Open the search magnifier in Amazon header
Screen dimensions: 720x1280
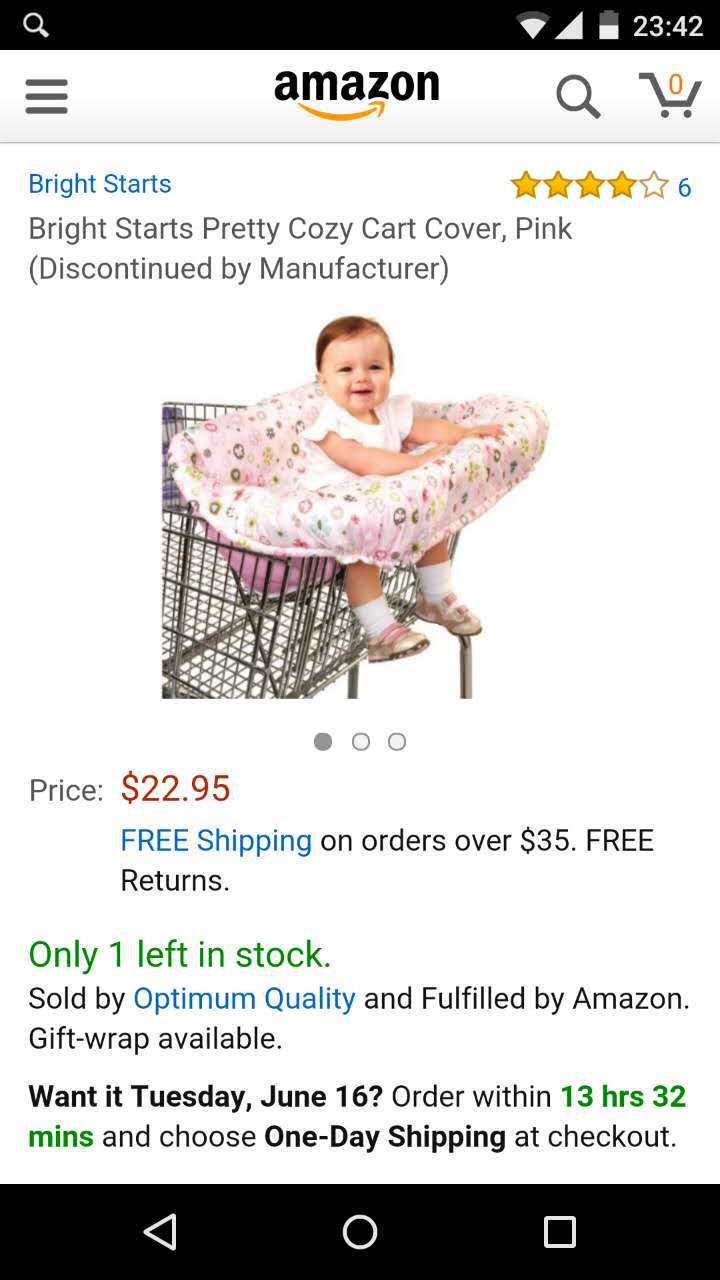coord(578,97)
